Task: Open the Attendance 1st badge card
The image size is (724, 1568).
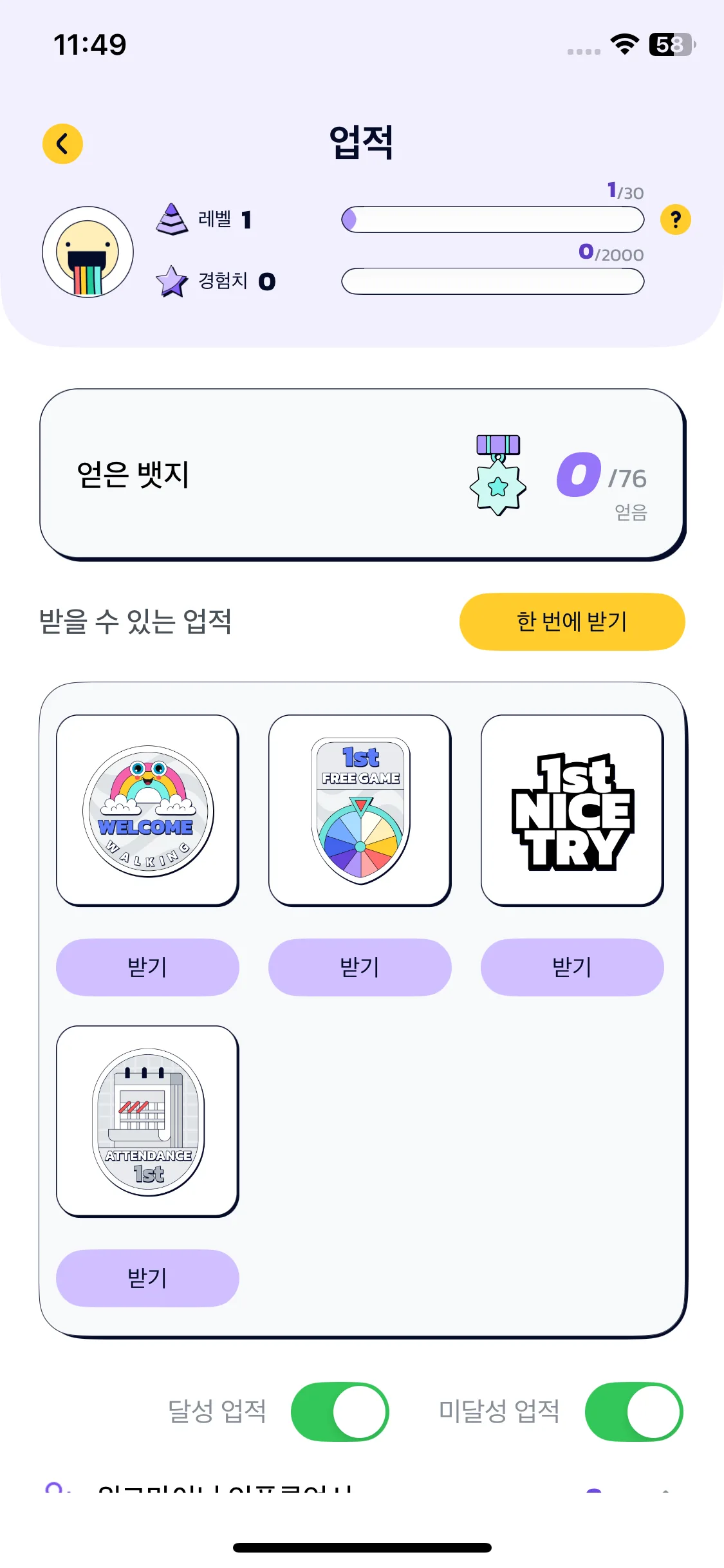Action: 147,1121
